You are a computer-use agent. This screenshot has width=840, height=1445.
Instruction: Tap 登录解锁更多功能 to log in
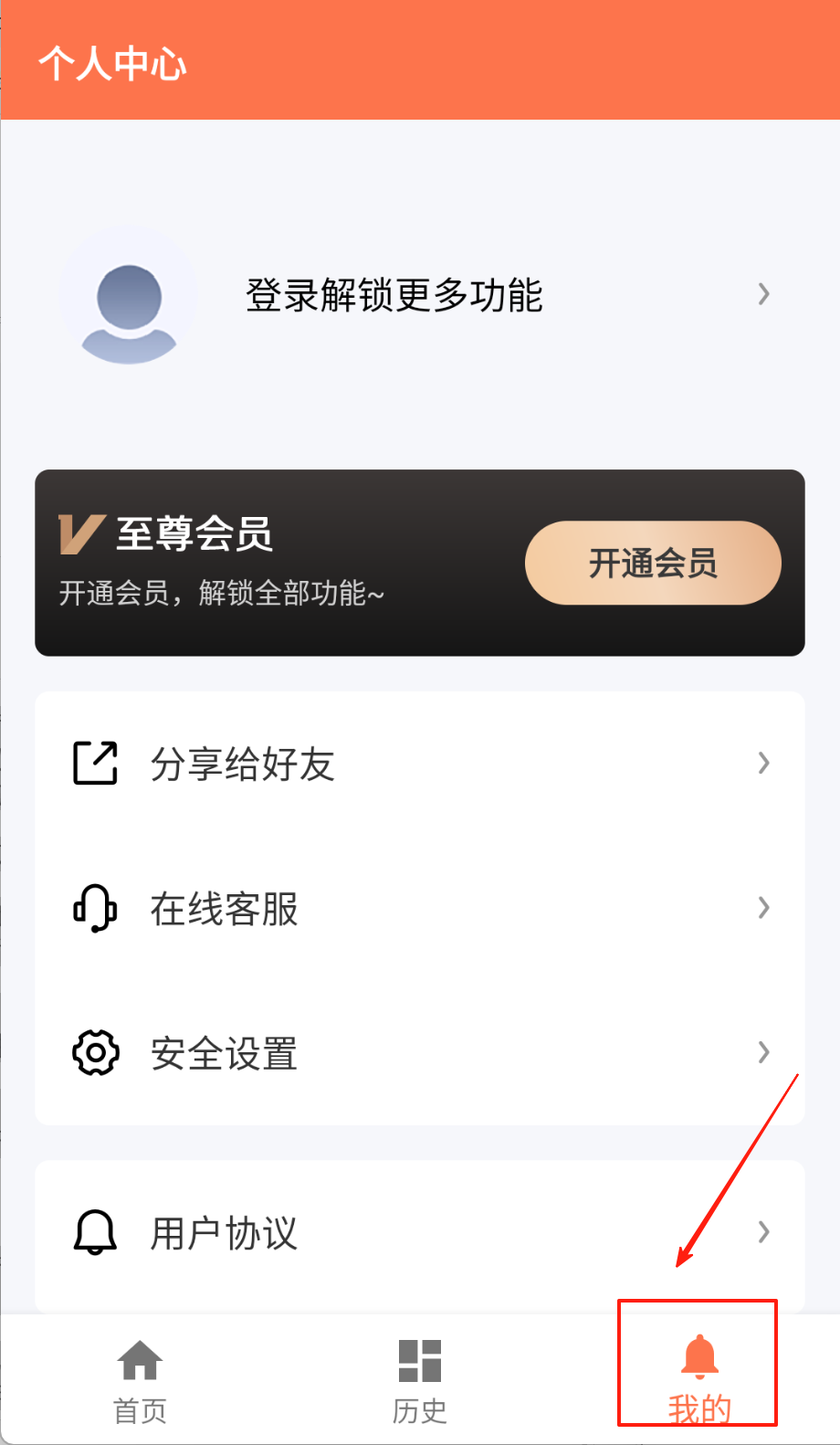click(394, 295)
